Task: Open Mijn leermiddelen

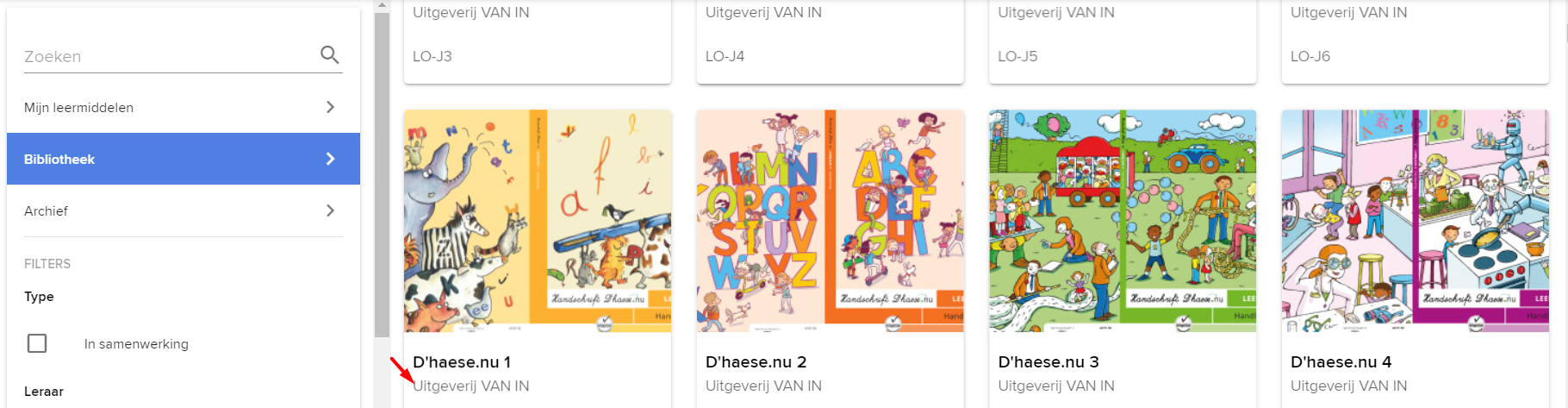Action: coord(183,107)
